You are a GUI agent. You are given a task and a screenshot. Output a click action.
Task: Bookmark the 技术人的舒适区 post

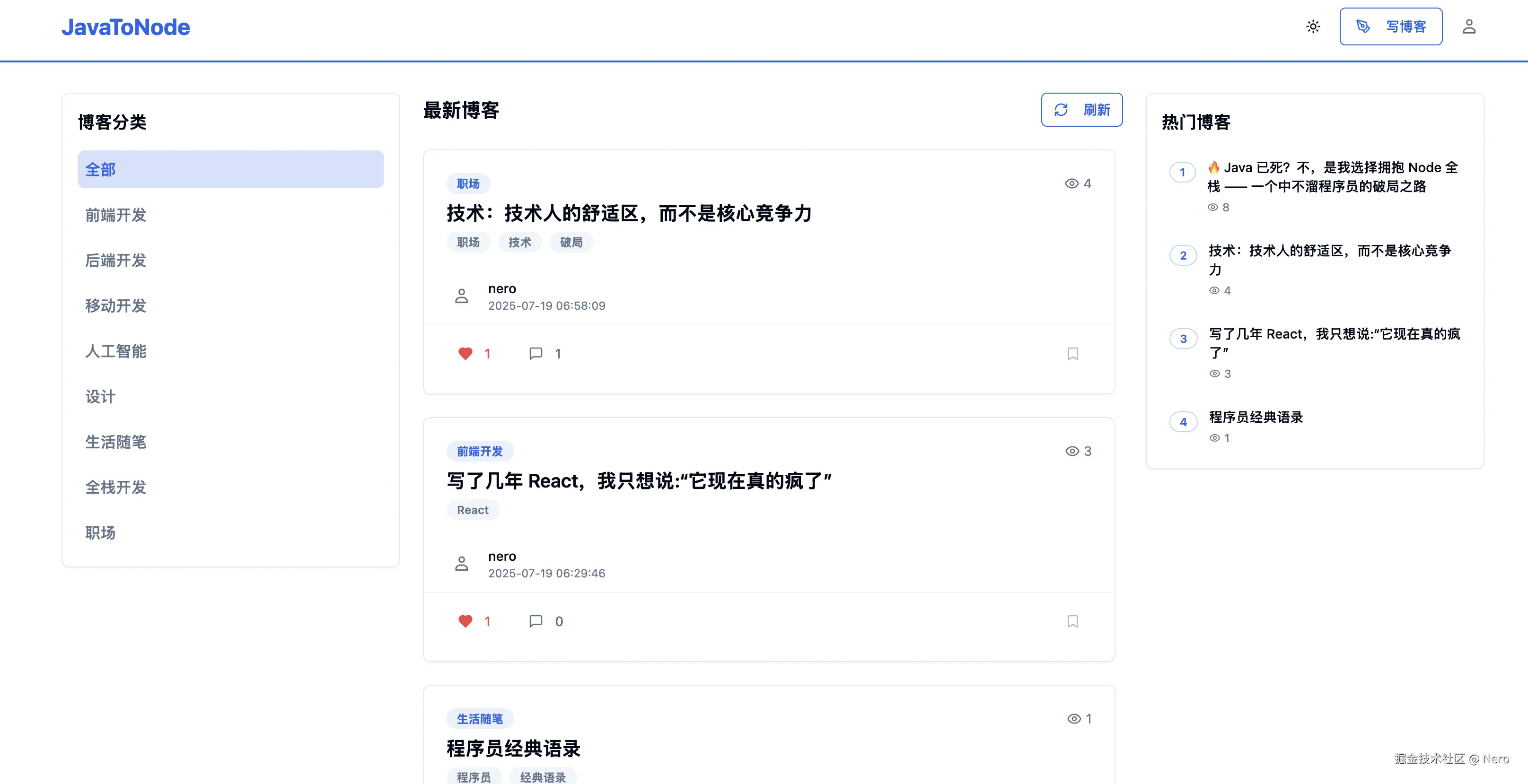point(1072,354)
